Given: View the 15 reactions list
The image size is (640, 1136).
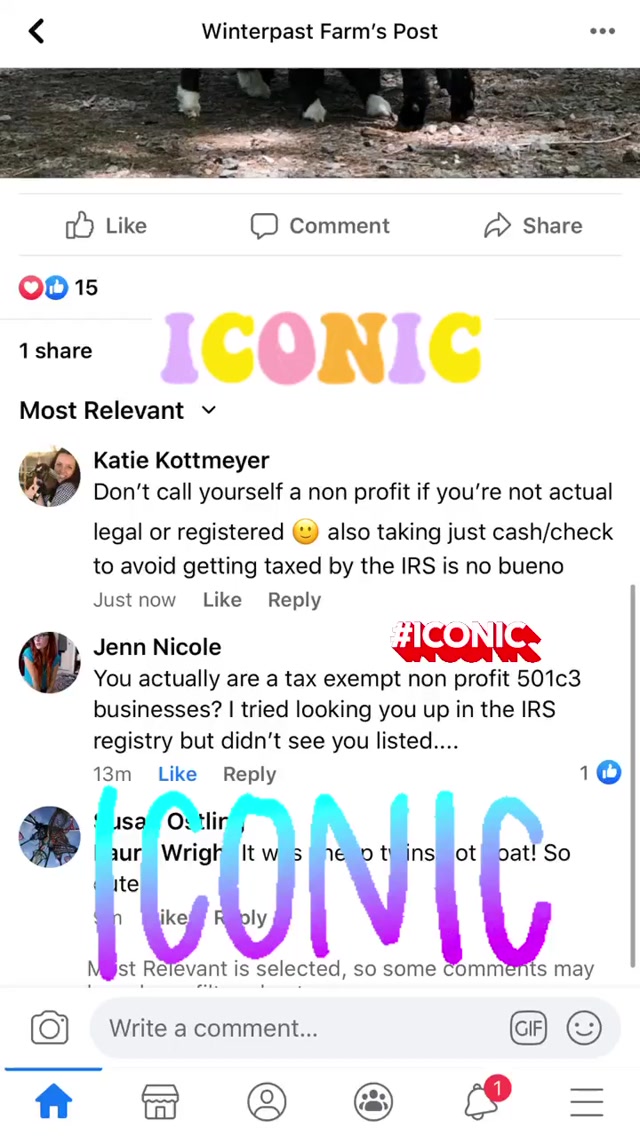Looking at the screenshot, I should (58, 288).
